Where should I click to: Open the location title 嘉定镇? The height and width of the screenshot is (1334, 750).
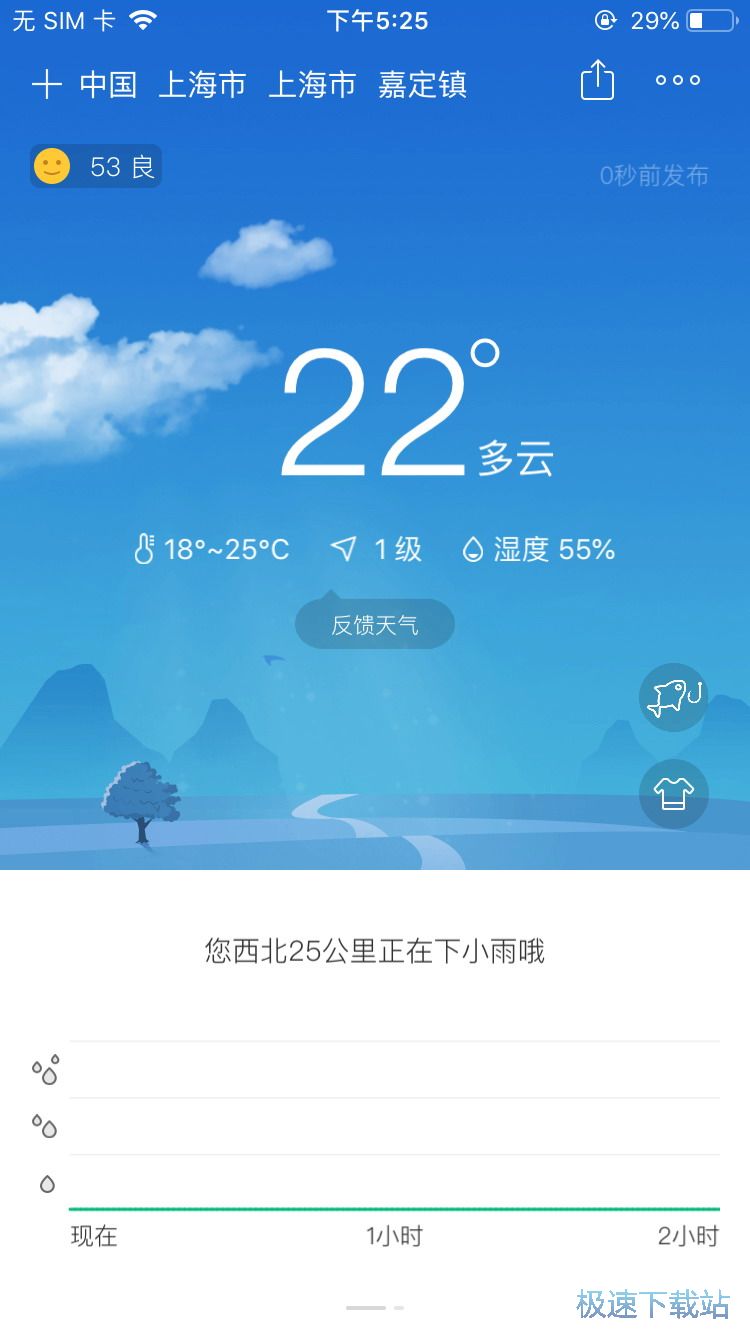point(422,85)
